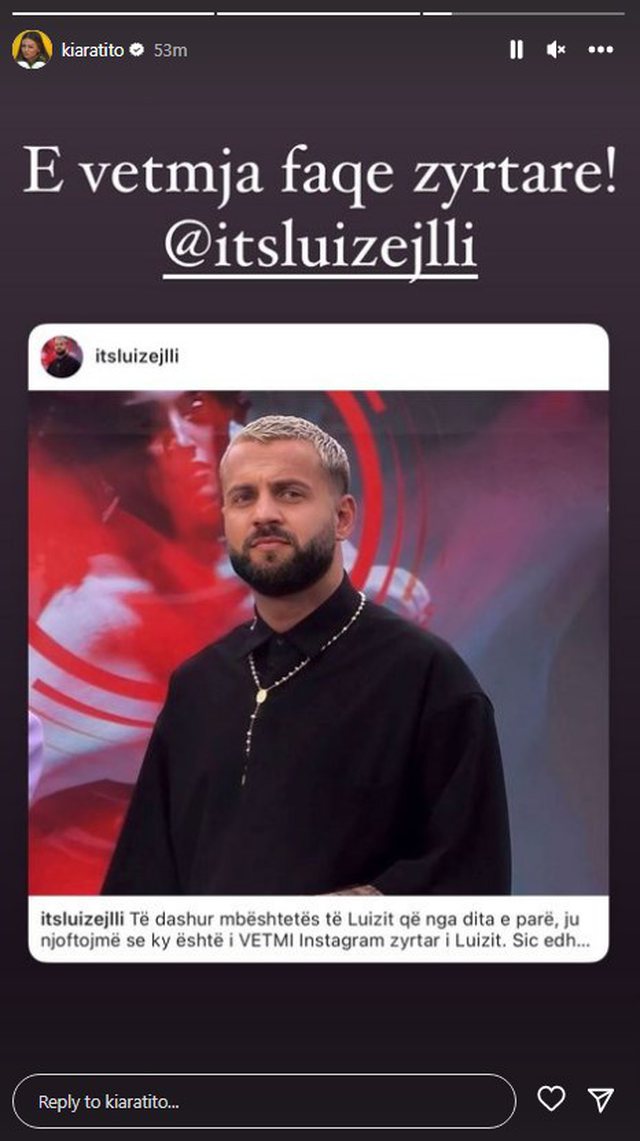Tap the Reply to kiaratito field
Viewport: 640px width, 1141px height.
pyautogui.click(x=264, y=1101)
